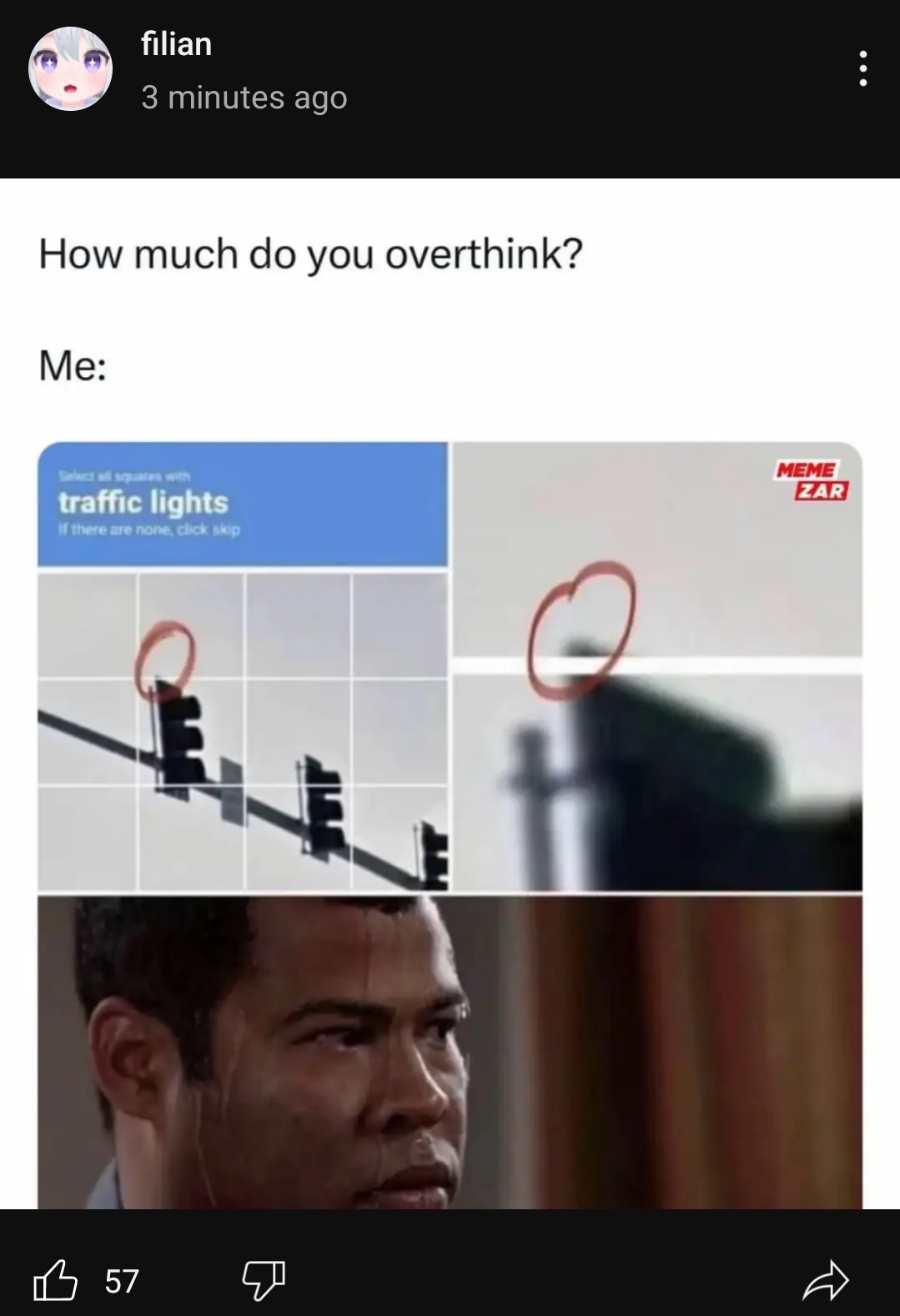Like filian's community post
The height and width of the screenshot is (1316, 900).
[55, 1280]
